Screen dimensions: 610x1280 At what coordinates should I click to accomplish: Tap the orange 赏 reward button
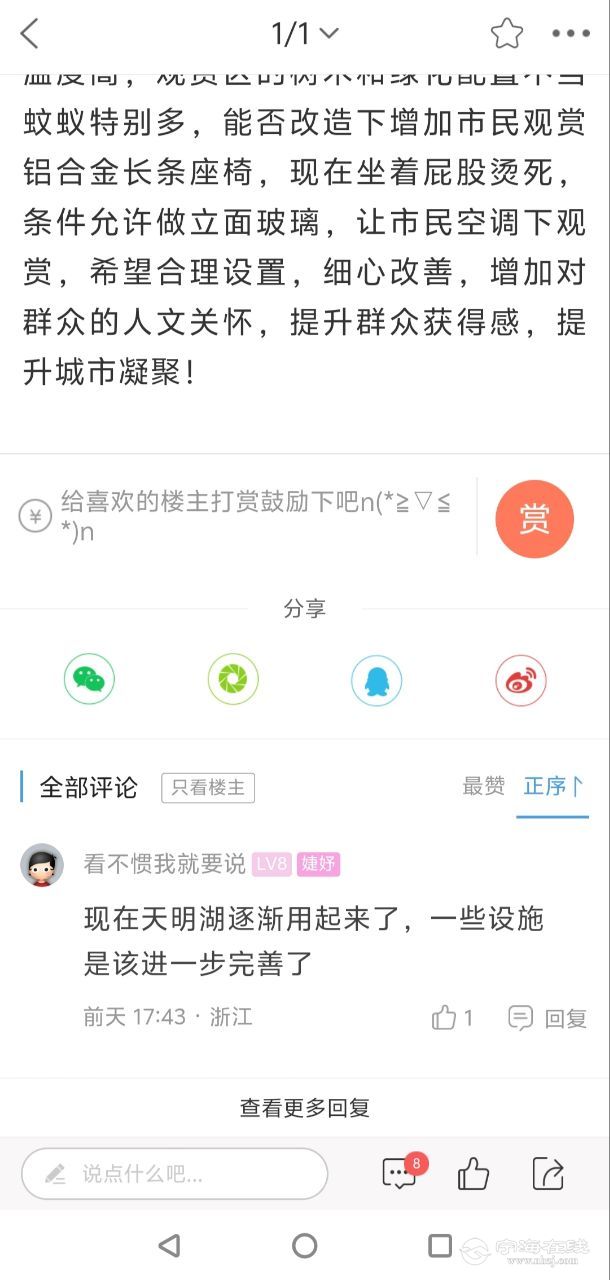tap(534, 518)
